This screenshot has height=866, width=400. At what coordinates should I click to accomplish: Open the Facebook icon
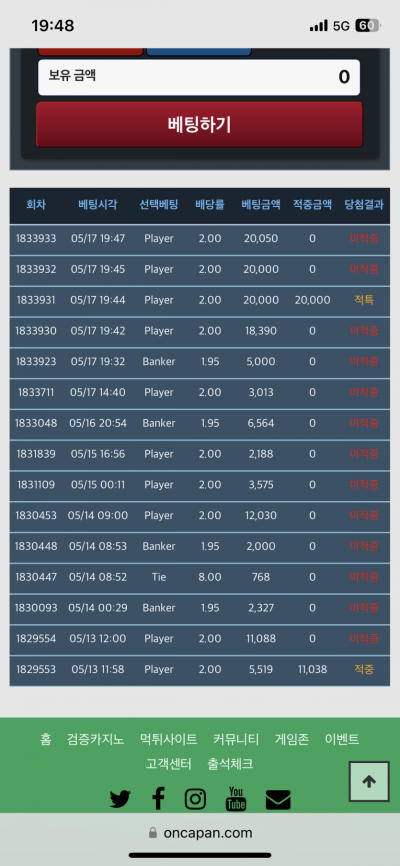(158, 799)
